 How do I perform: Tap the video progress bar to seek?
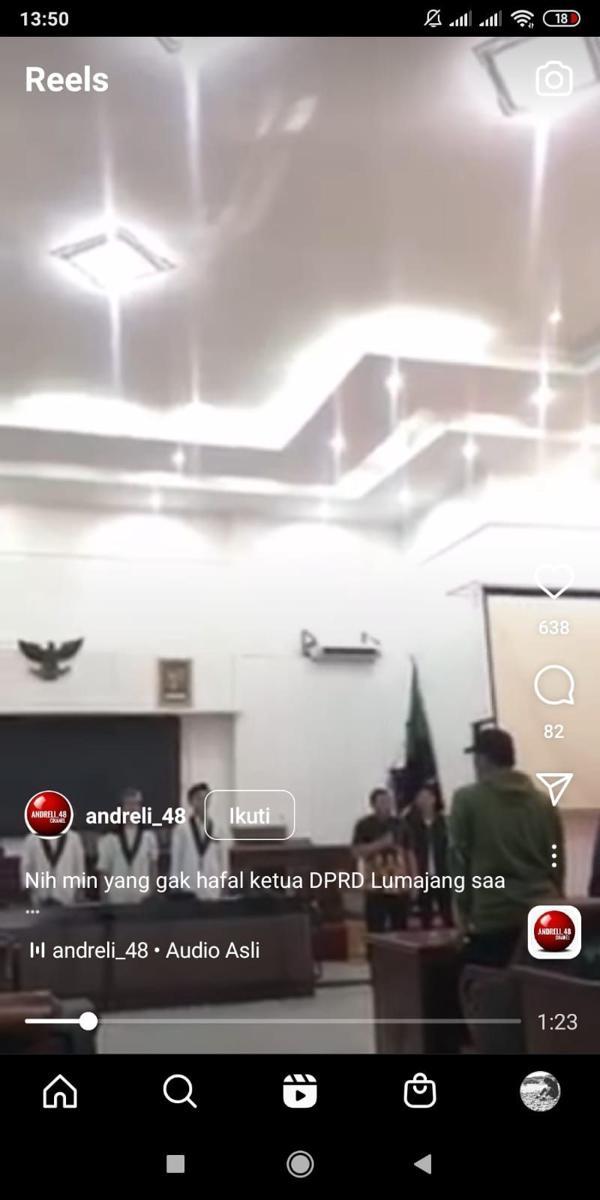point(300,1021)
